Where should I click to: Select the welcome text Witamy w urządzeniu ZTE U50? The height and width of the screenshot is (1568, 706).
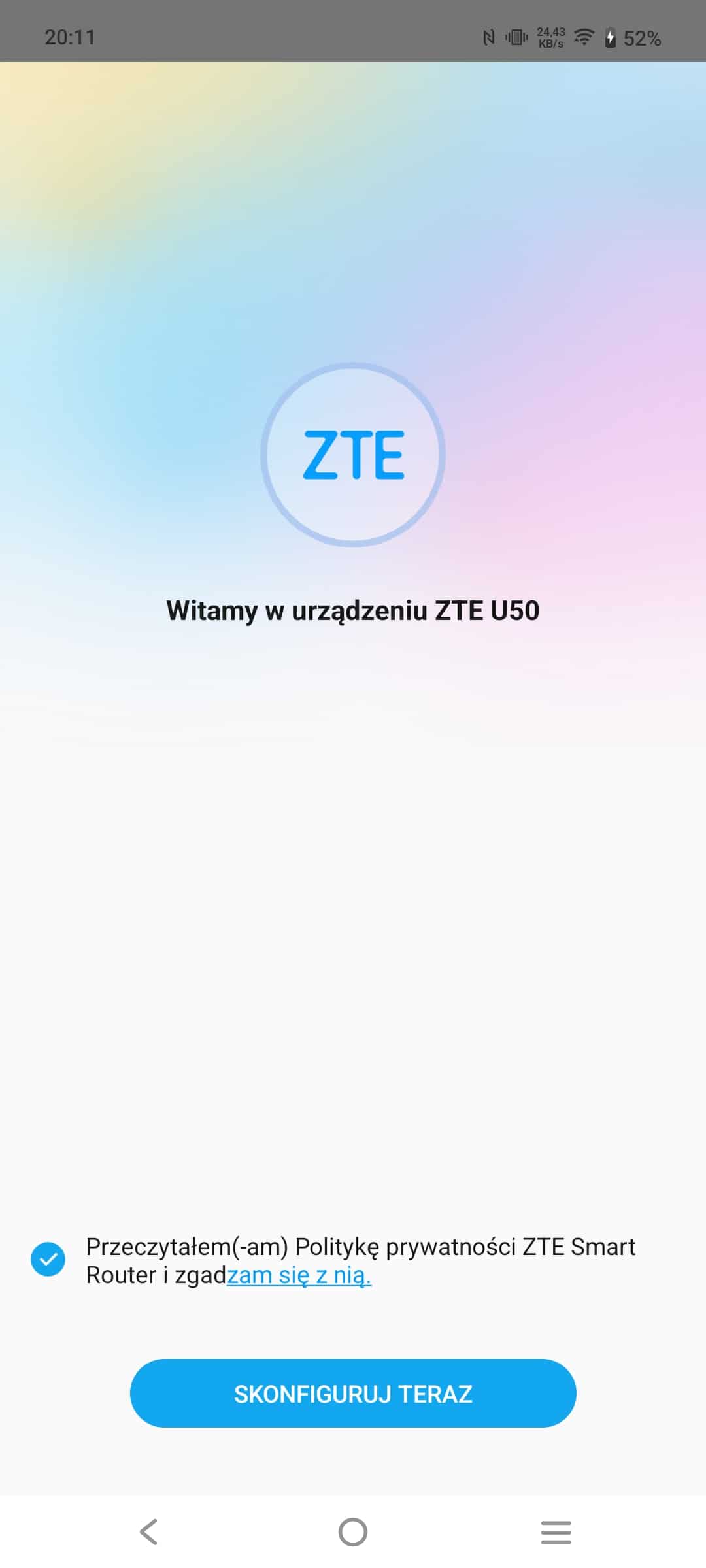coord(353,612)
